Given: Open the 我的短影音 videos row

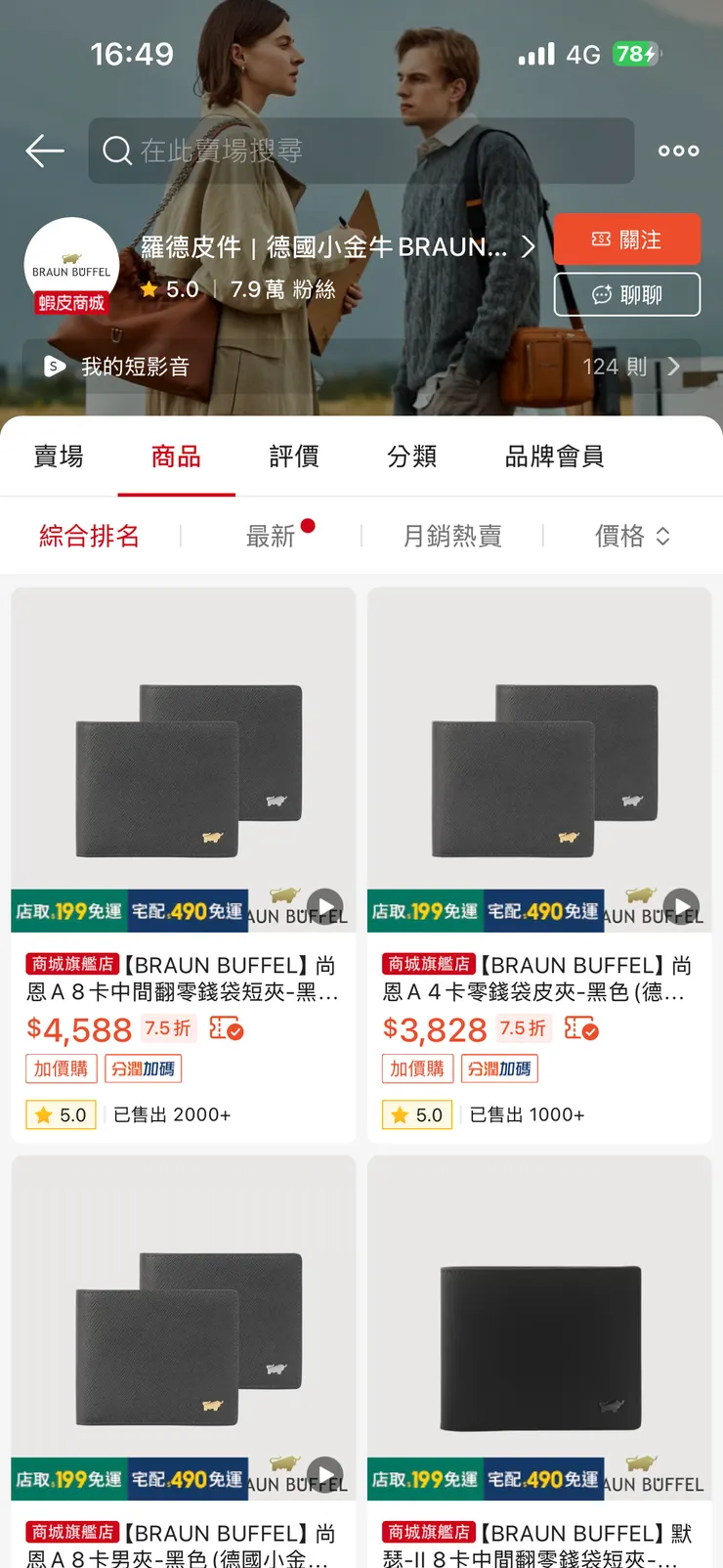Looking at the screenshot, I should click(361, 367).
